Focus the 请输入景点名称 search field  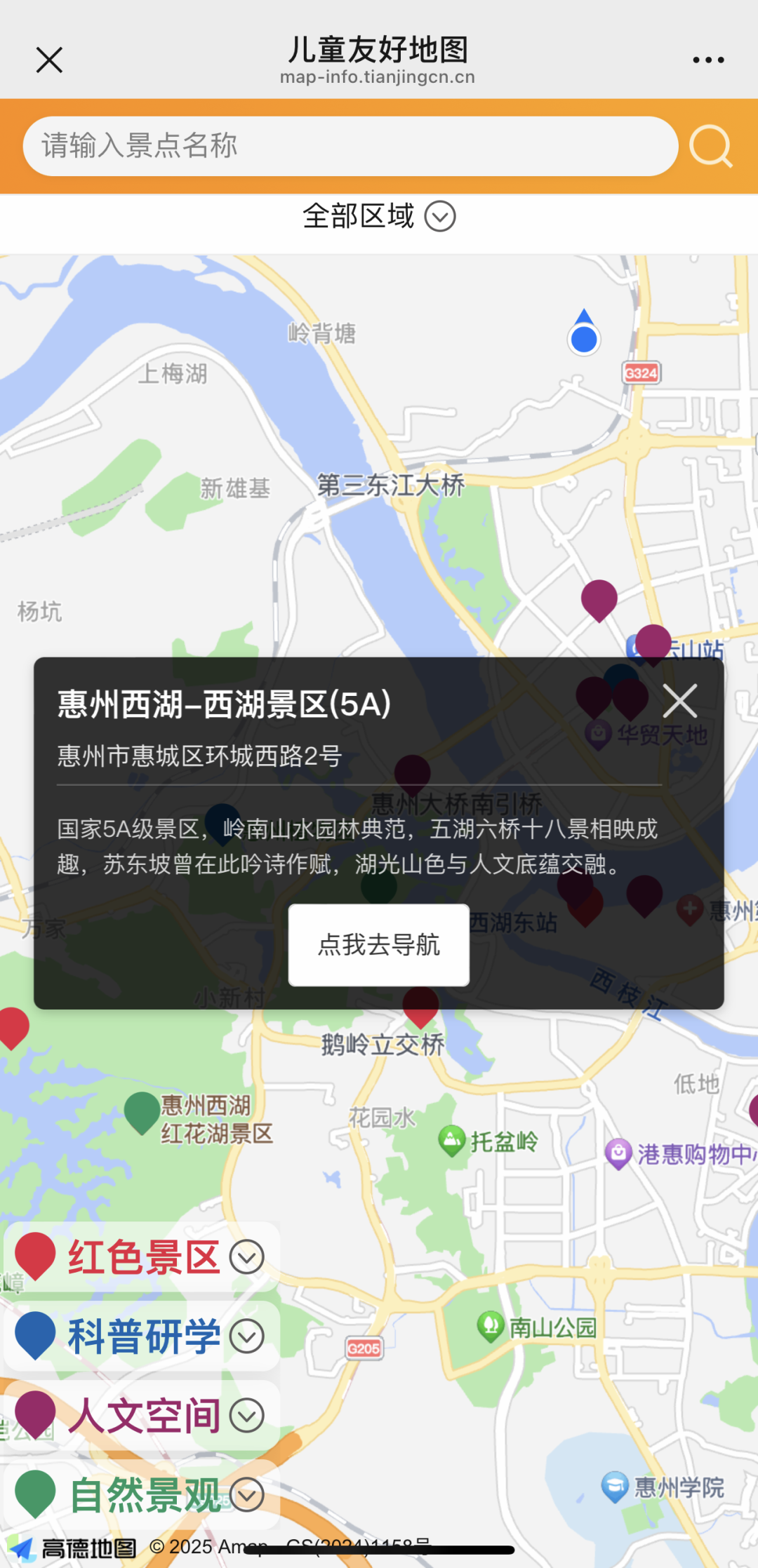pyautogui.click(x=350, y=146)
